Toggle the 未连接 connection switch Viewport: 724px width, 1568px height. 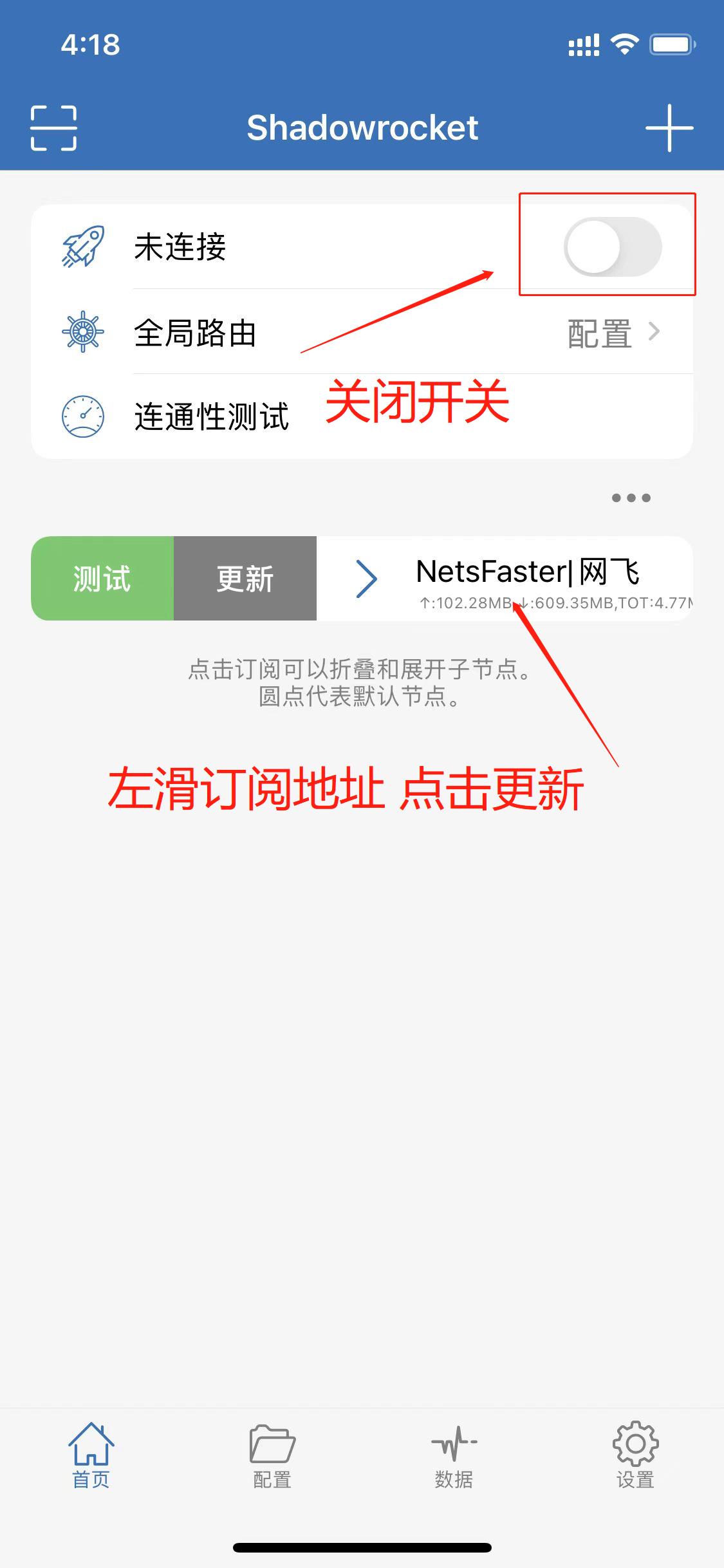tap(612, 247)
